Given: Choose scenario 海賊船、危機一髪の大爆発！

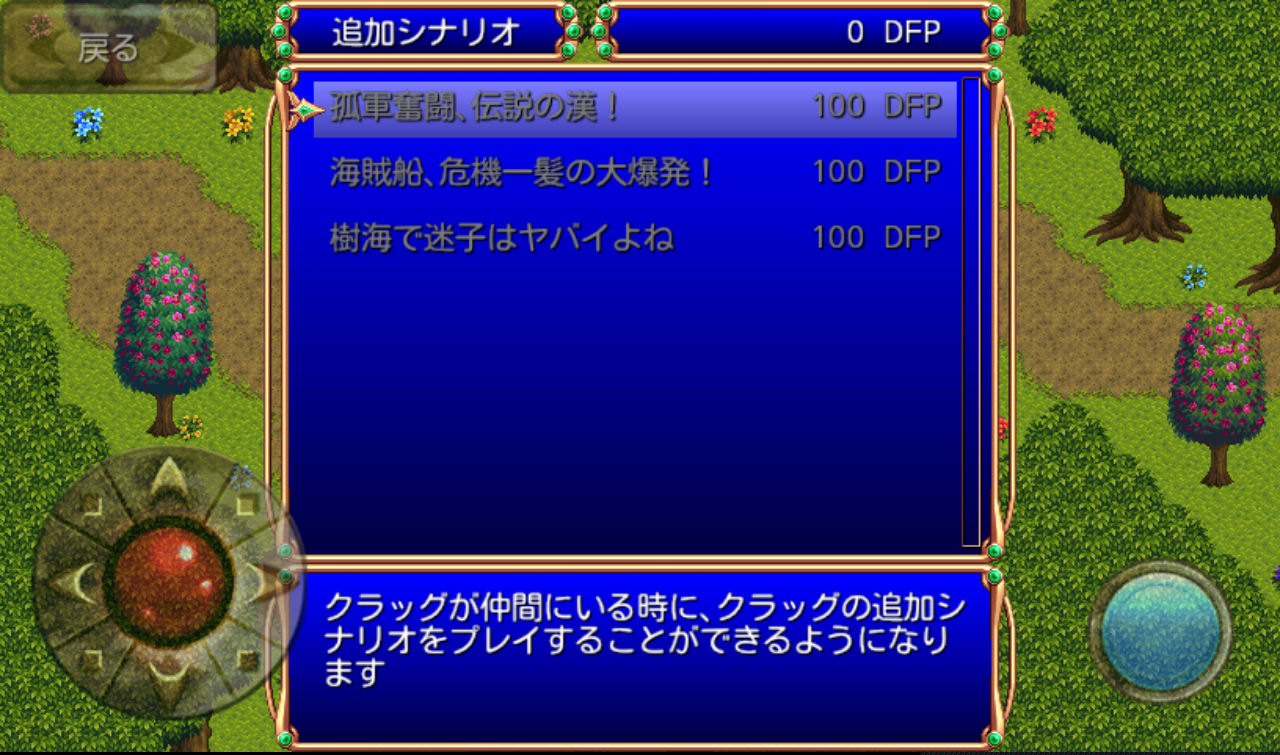Looking at the screenshot, I should pos(634,173).
